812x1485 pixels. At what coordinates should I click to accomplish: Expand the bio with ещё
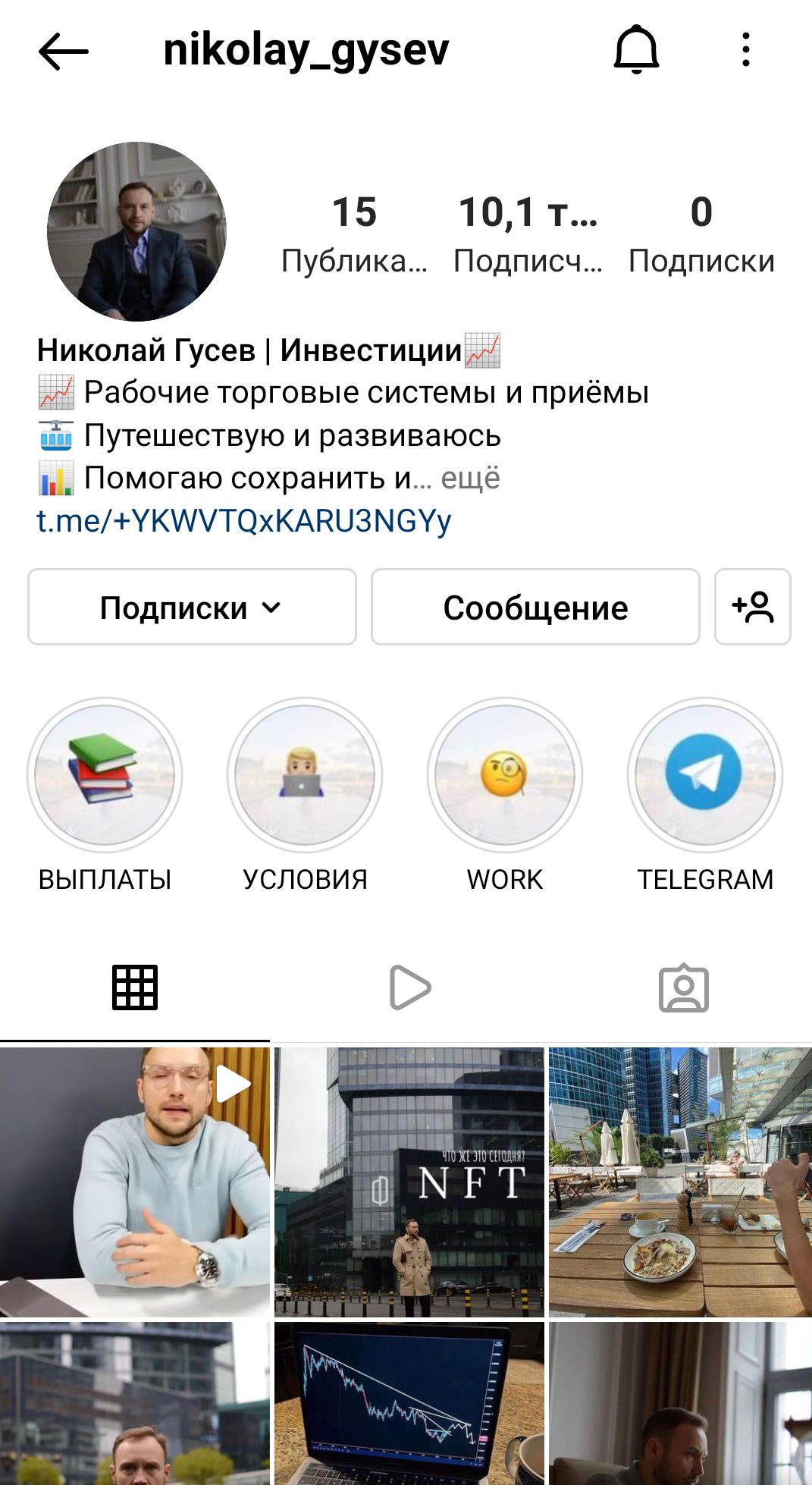pyautogui.click(x=471, y=479)
